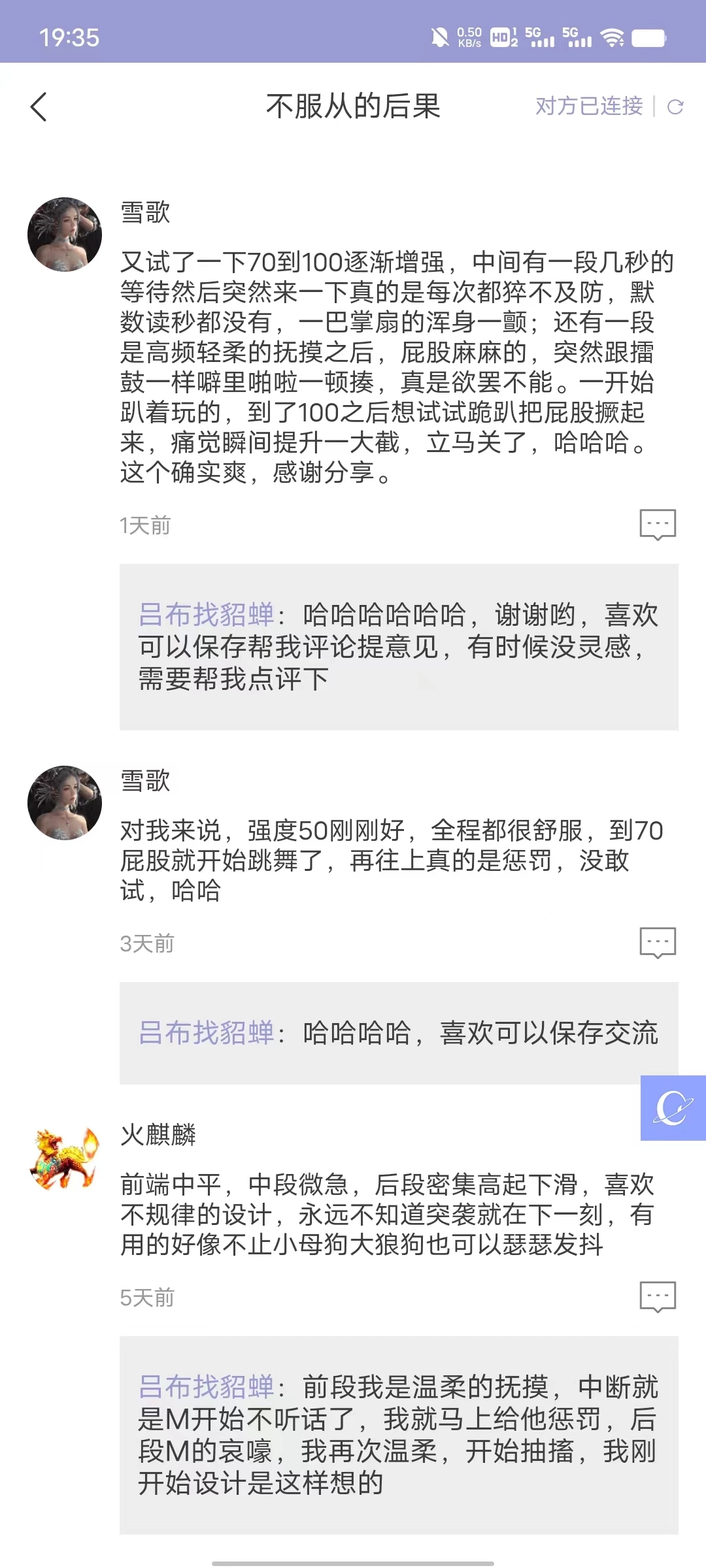Tap 吕布找貂蝉 username in the 温柔的抚摸 reply
This screenshot has height=1568, width=706.
pyautogui.click(x=206, y=1387)
